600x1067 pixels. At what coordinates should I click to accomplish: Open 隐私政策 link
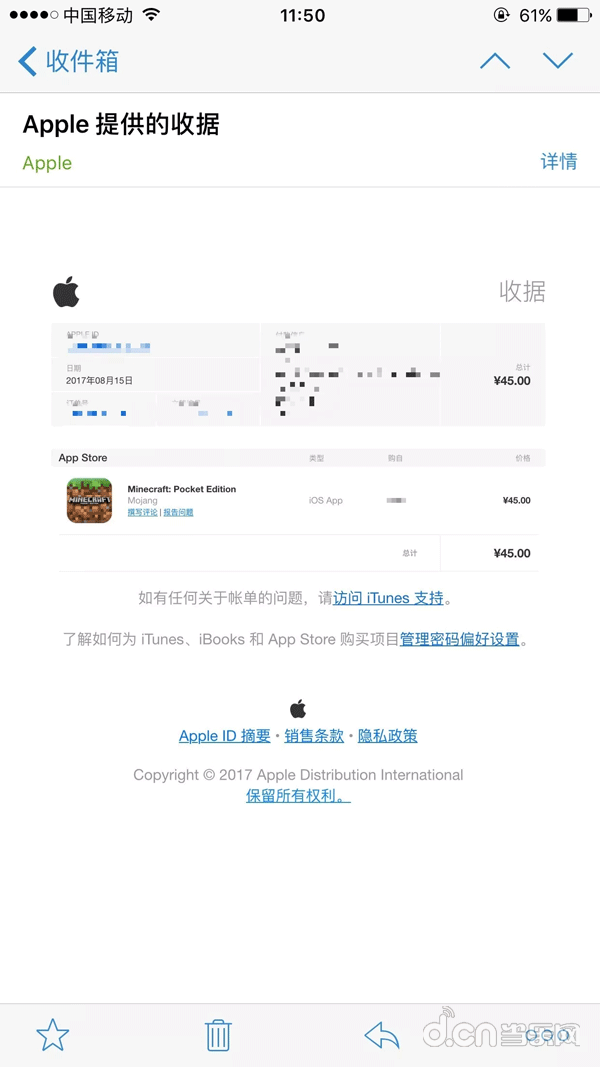pos(388,736)
